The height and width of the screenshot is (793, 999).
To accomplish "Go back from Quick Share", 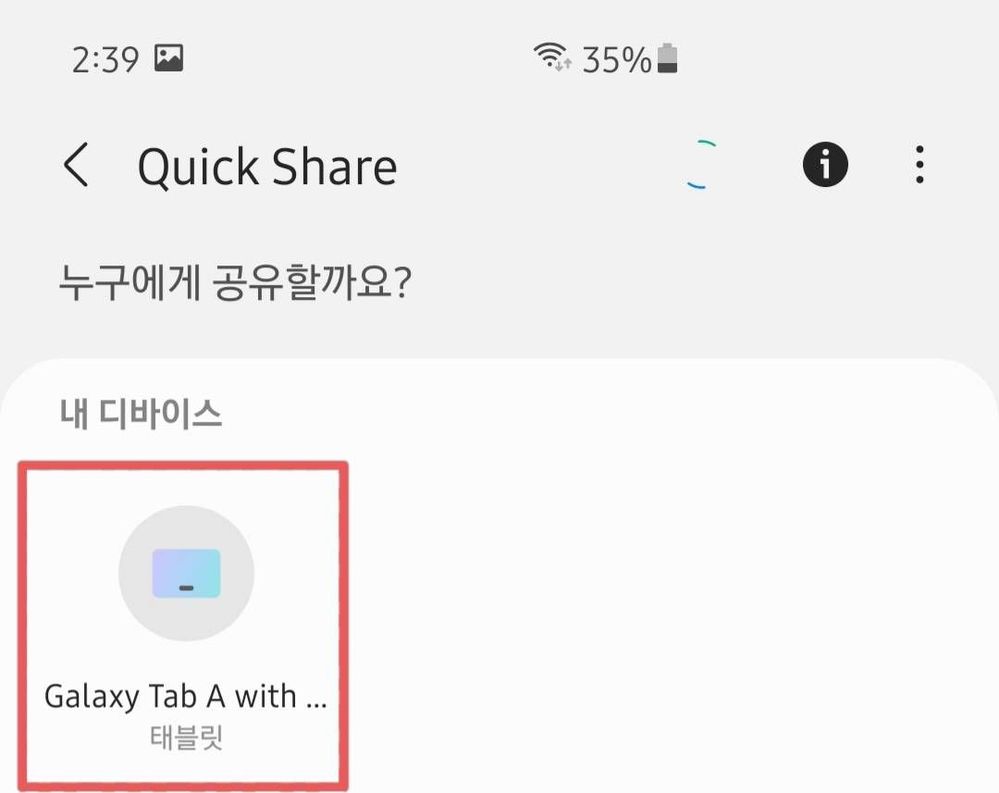I will click(76, 166).
